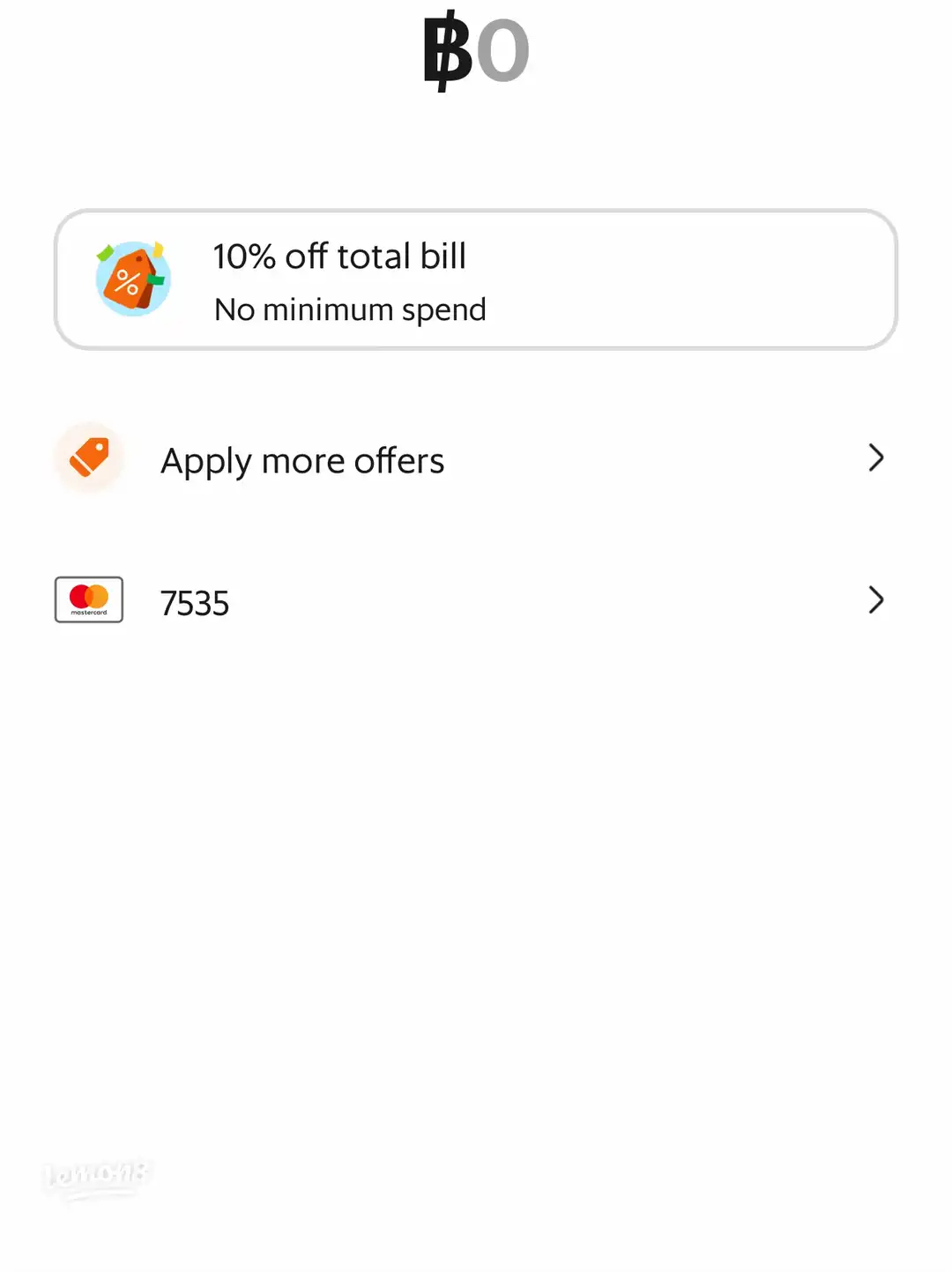Change the Mastercard 7535 payment method
This screenshot has width=952, height=1272.
click(476, 601)
